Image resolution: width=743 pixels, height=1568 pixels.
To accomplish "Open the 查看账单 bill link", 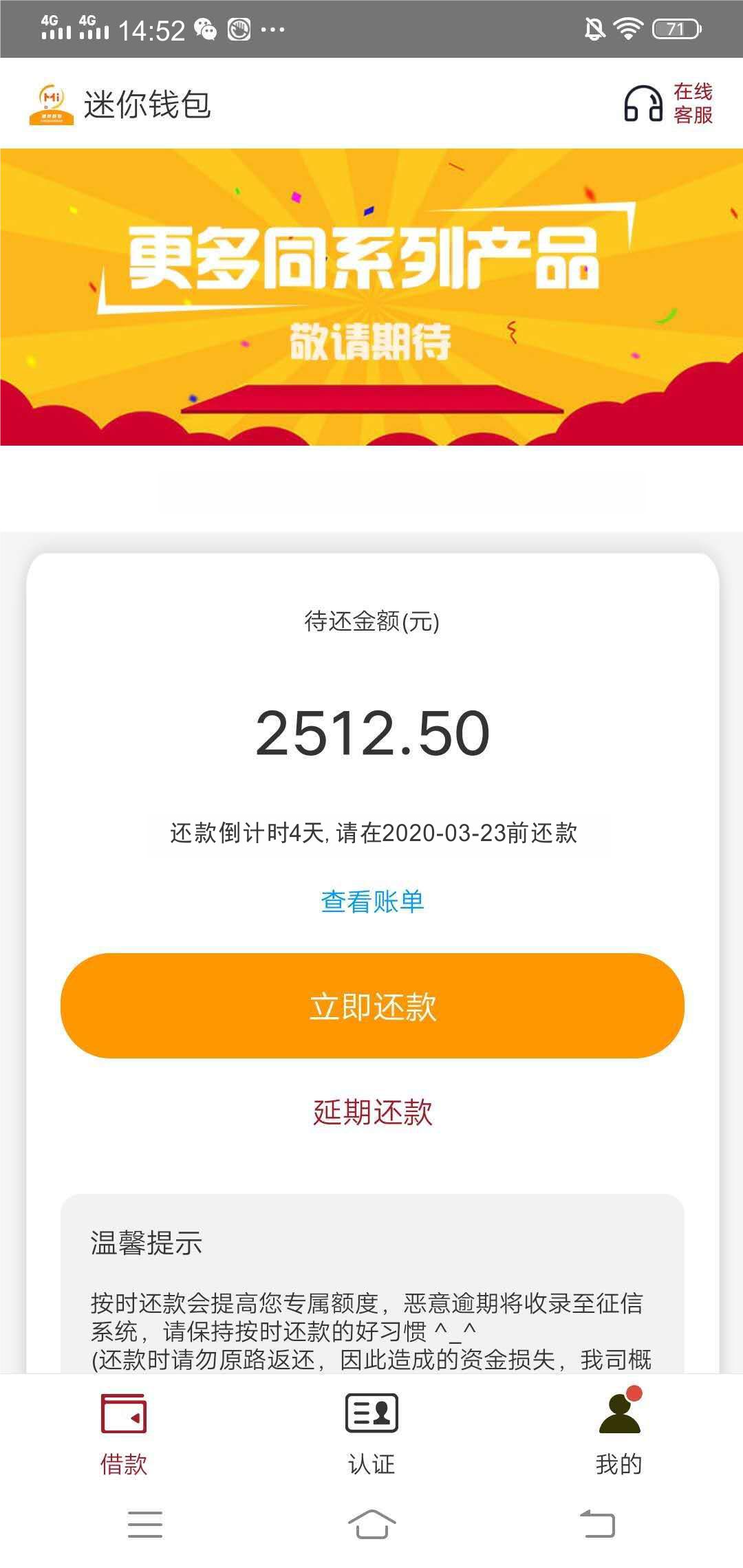I will (372, 902).
